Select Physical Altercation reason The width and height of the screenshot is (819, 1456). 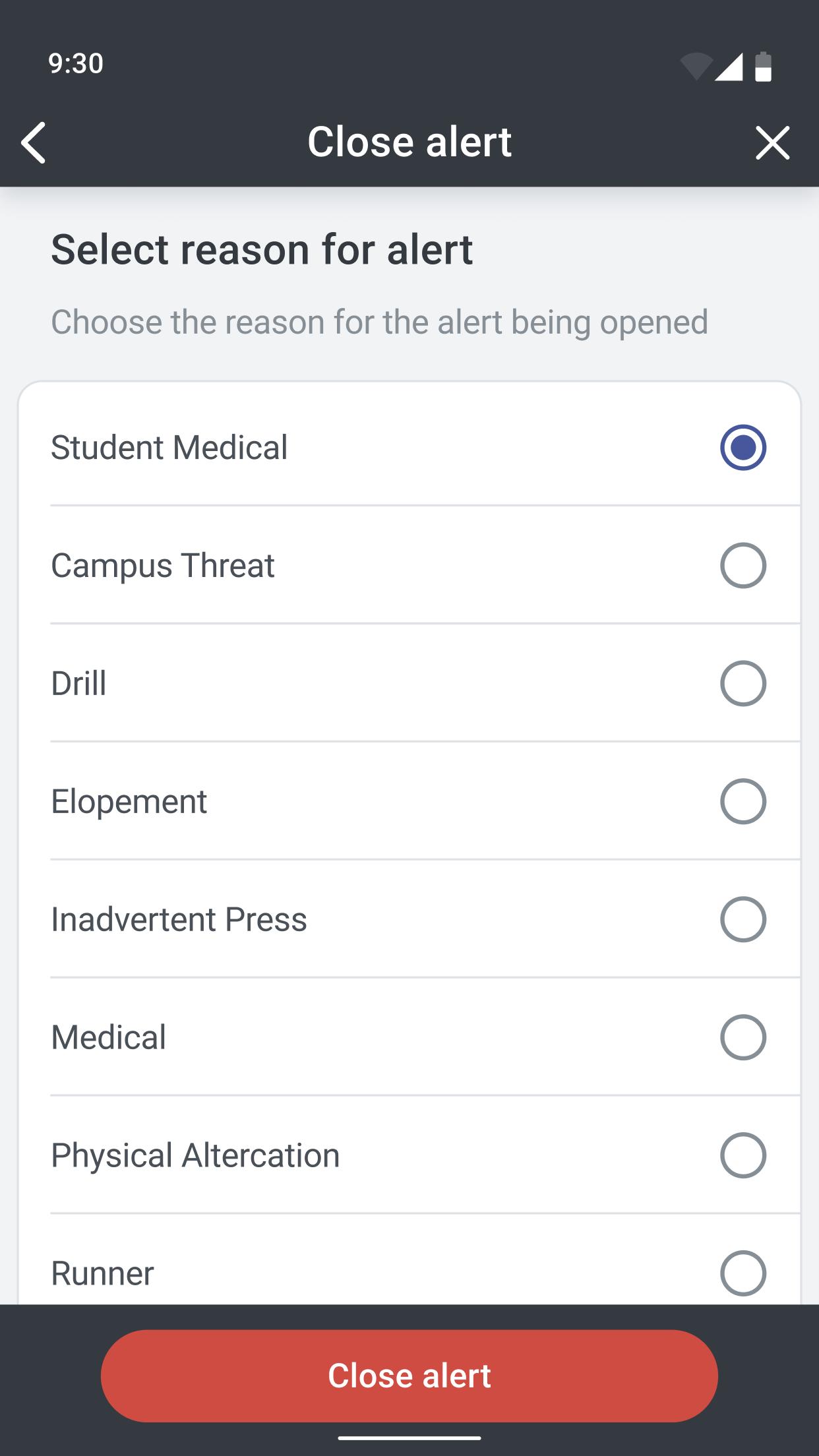point(409,1155)
